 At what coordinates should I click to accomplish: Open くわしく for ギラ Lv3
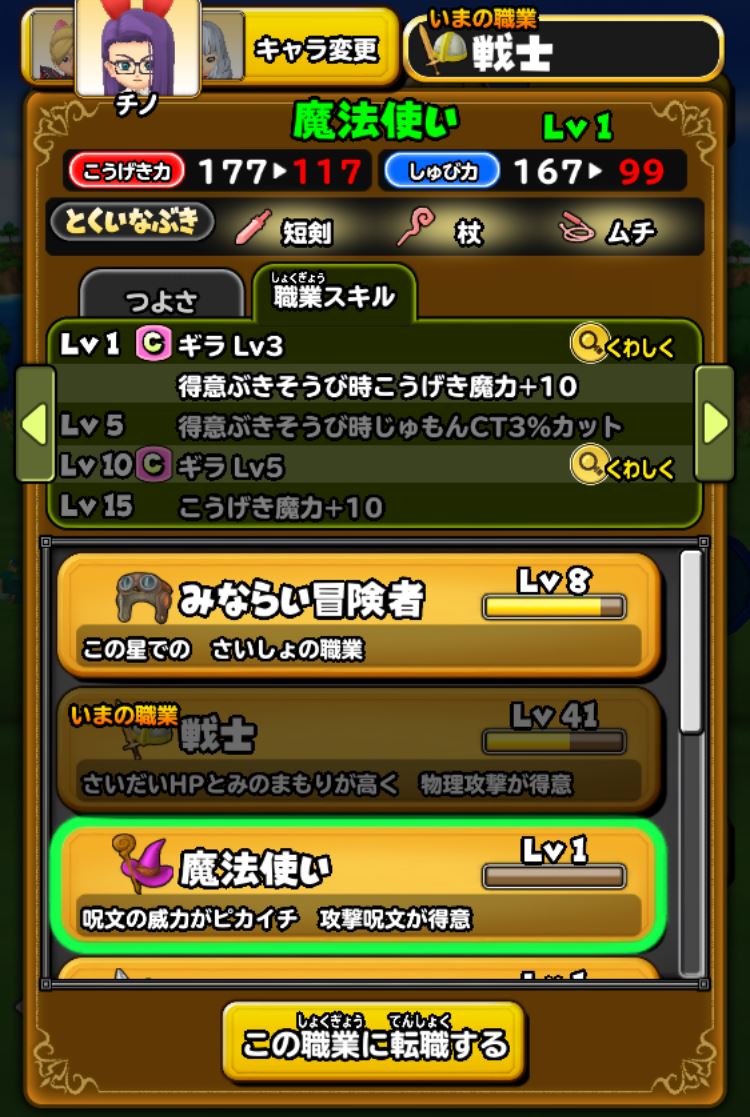622,346
